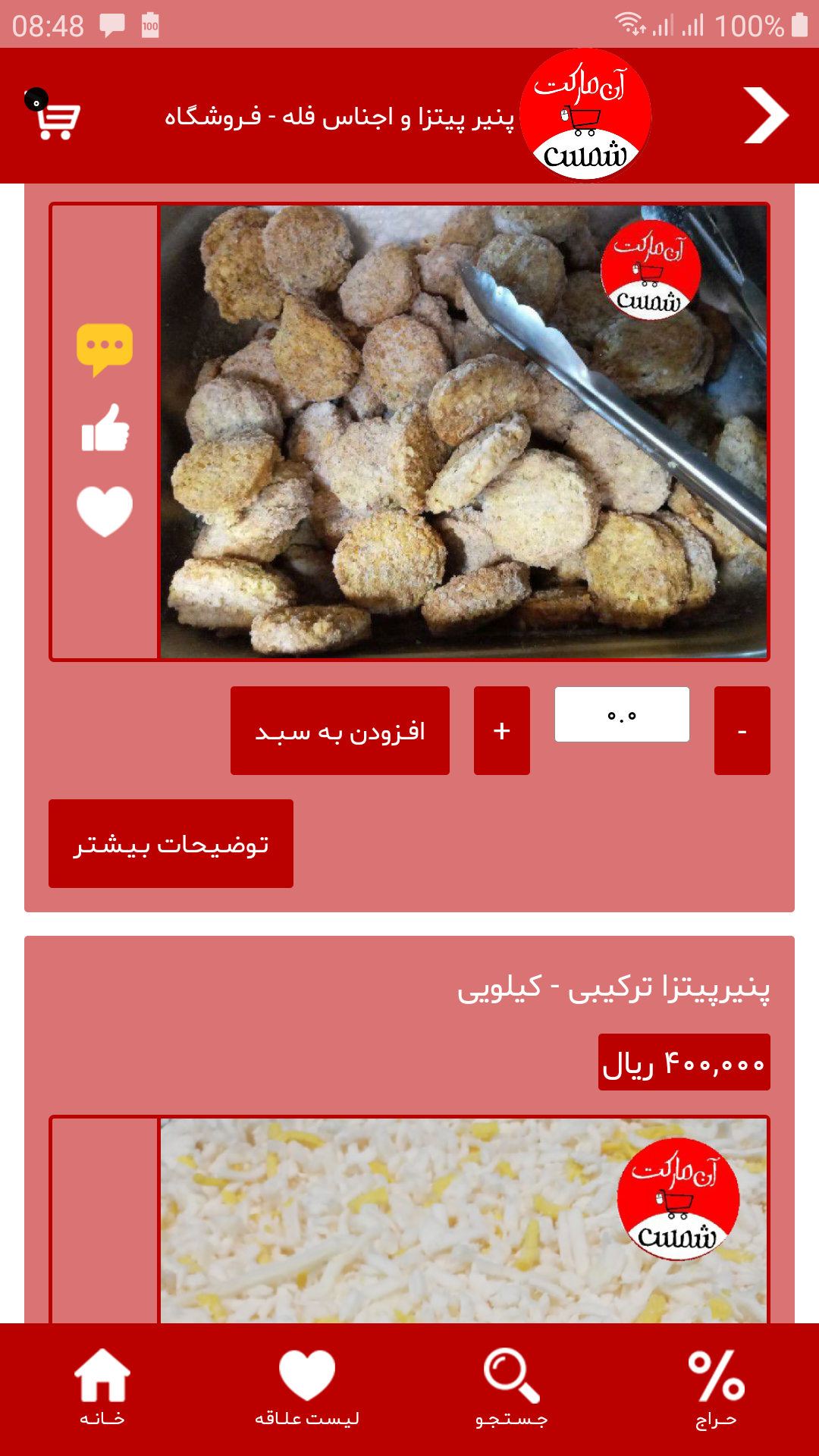Switch to the لیست علاقه tab
Viewport: 819px width, 1456px height.
click(x=307, y=1388)
